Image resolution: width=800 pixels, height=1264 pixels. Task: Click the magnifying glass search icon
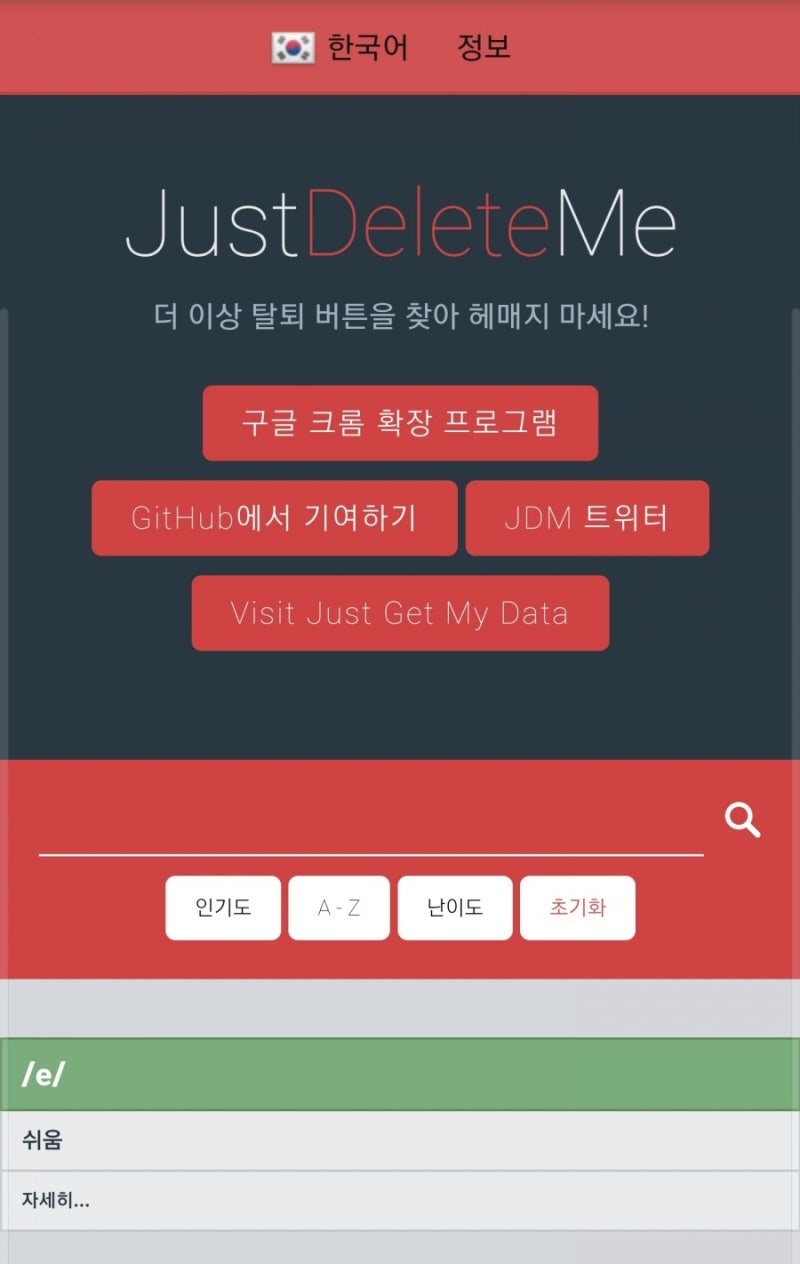(742, 820)
